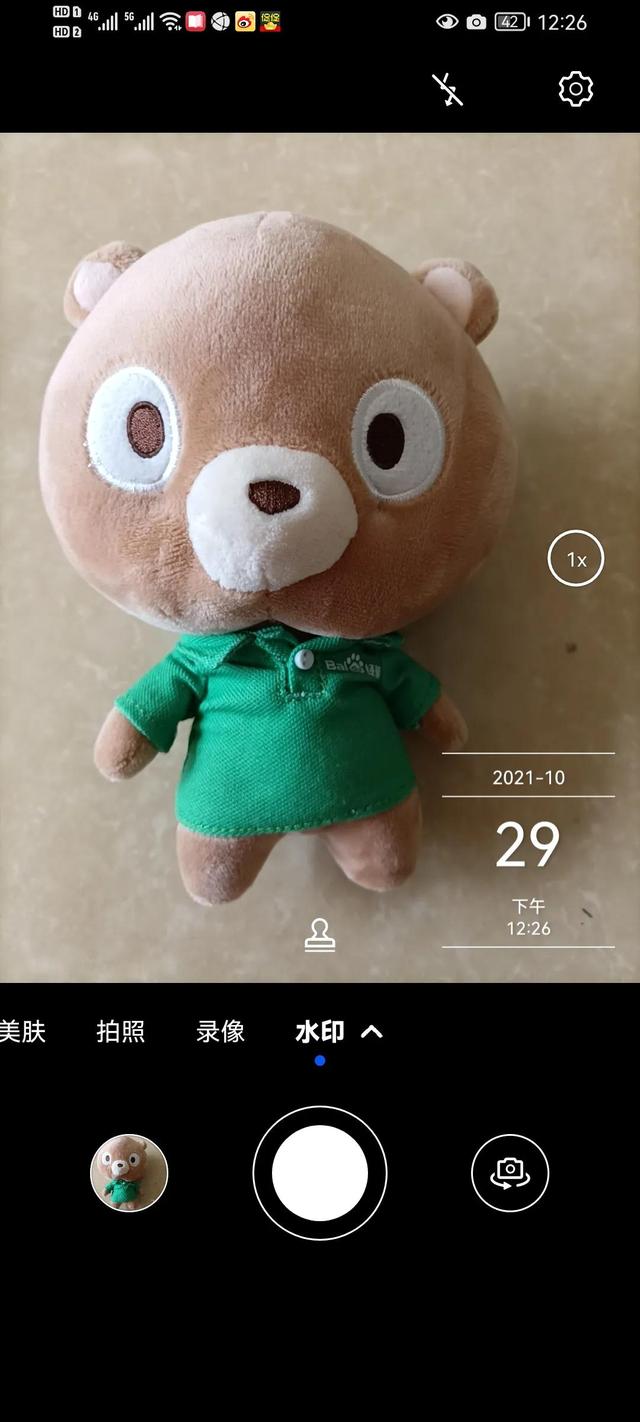Switch to 美肤 mode
The width and height of the screenshot is (640, 1422).
(22, 1031)
